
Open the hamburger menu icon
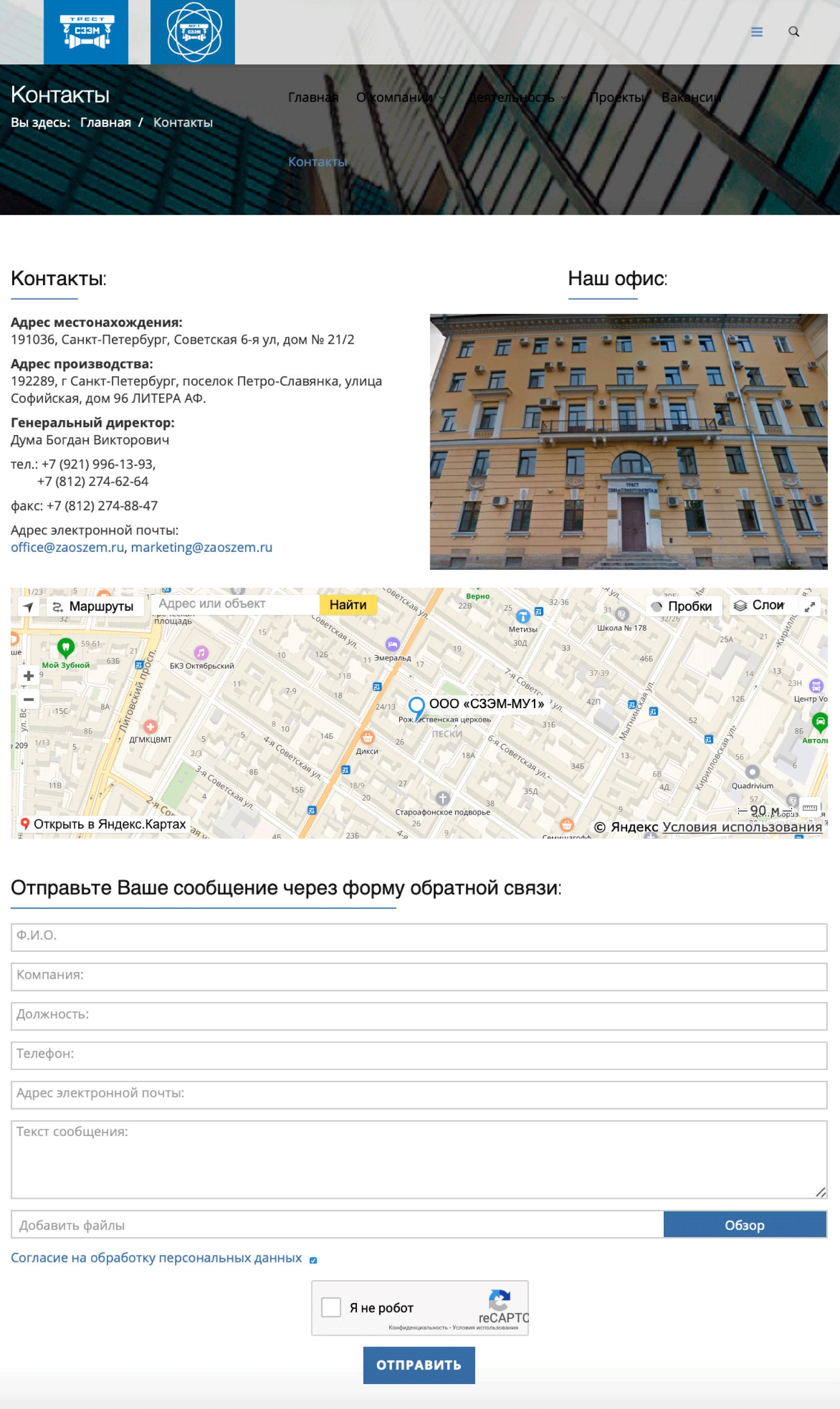coord(756,32)
